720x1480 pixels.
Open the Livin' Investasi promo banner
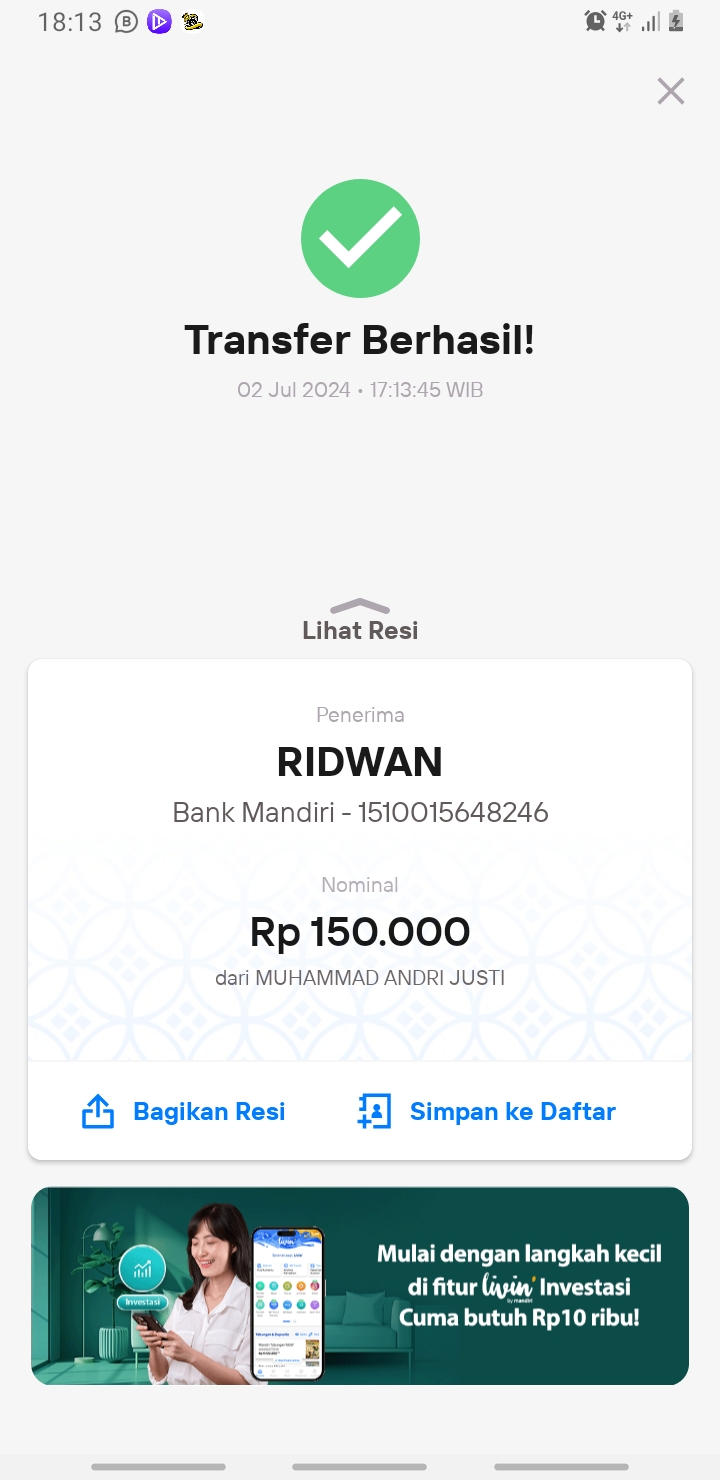pyautogui.click(x=360, y=1286)
